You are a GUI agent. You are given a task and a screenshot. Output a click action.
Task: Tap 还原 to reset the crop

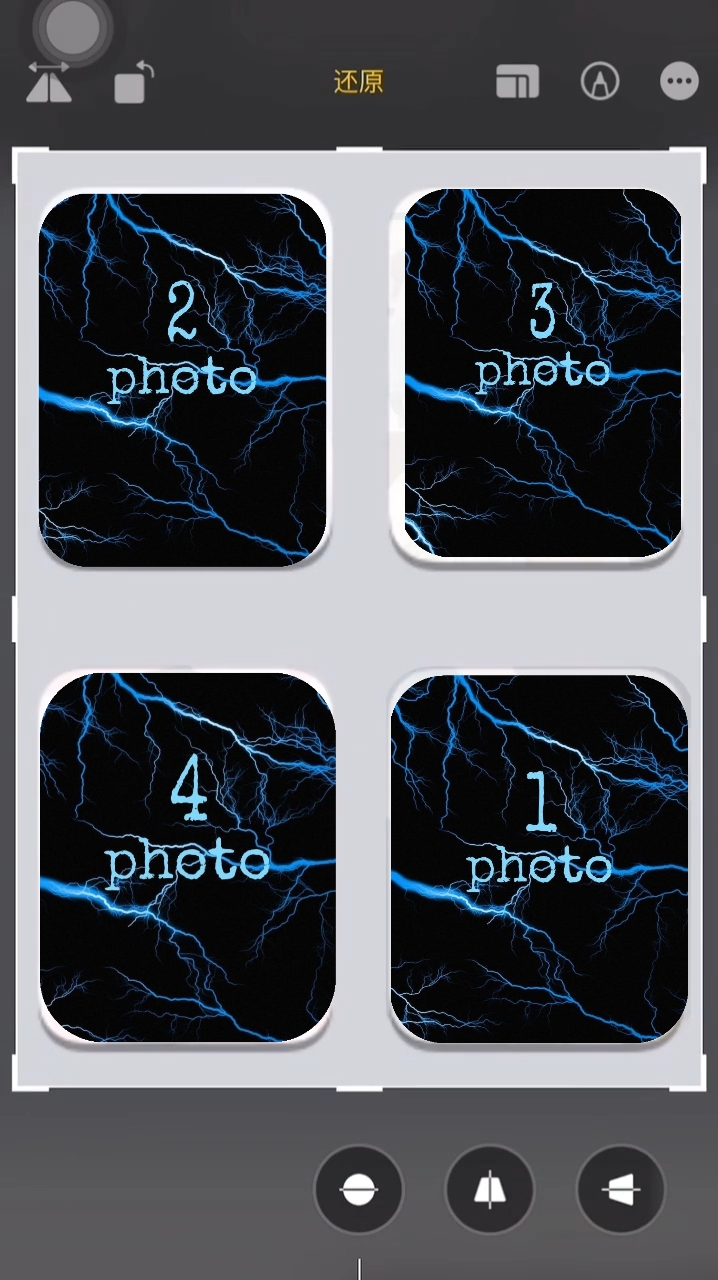(x=359, y=82)
